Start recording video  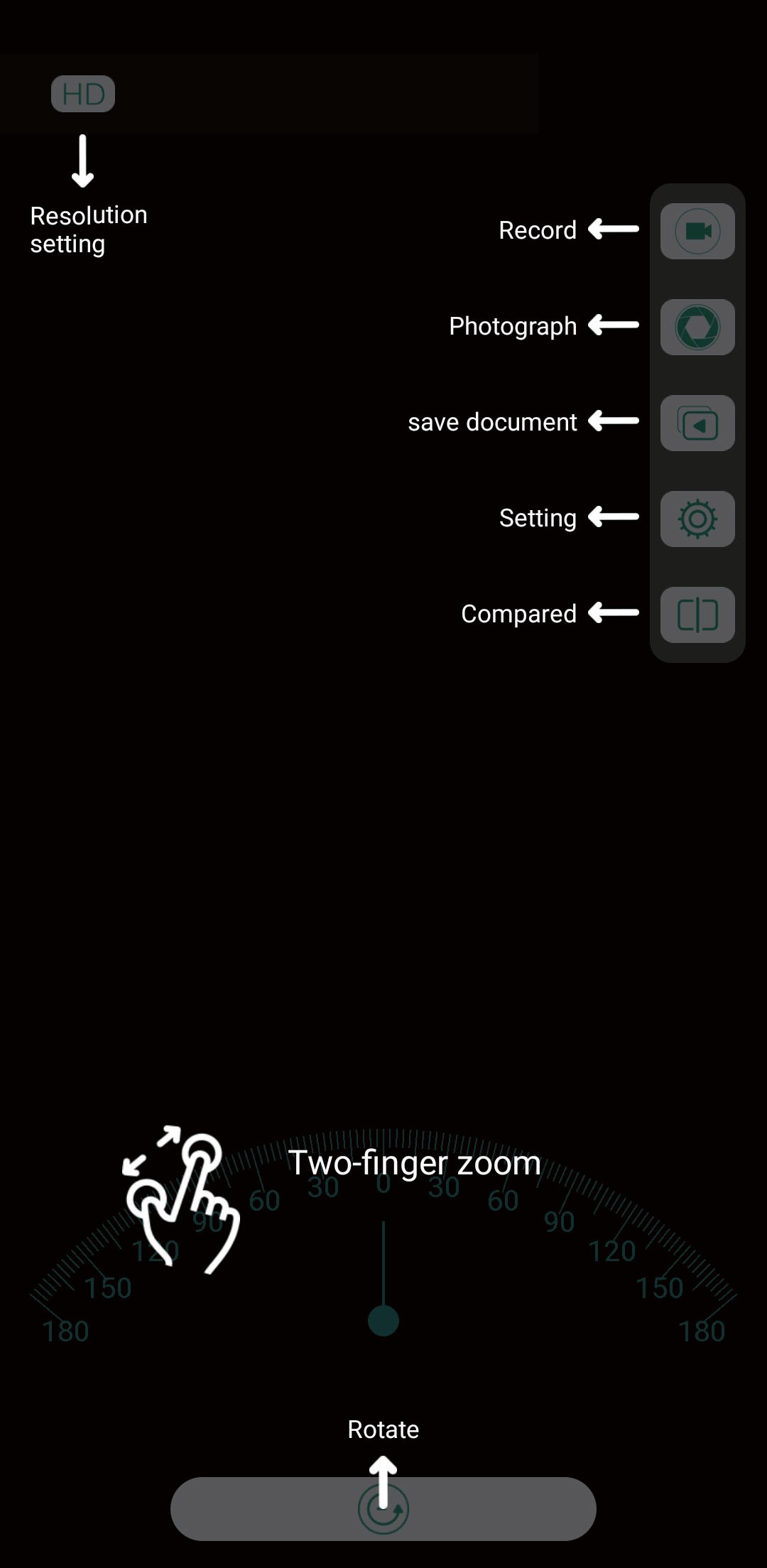coord(697,231)
